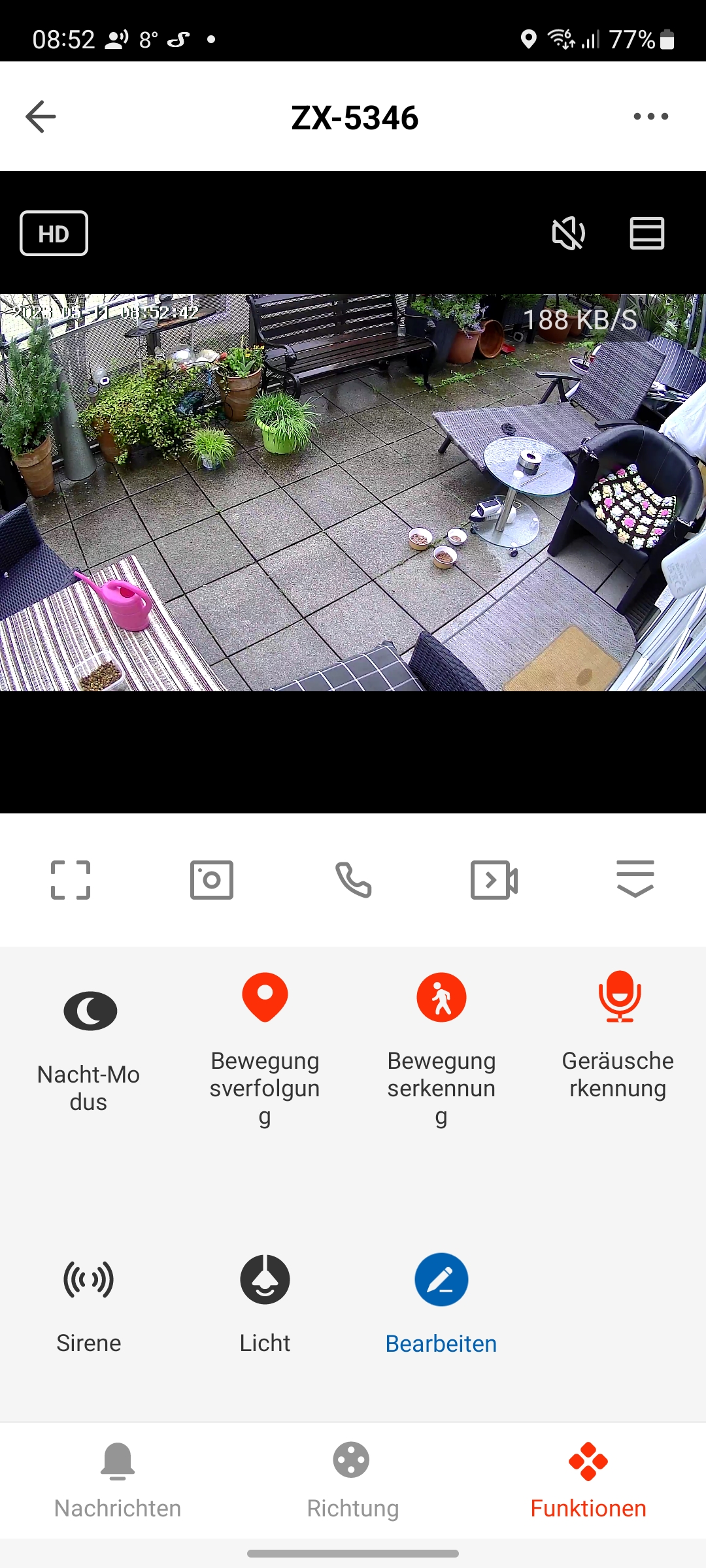Start two-way talk with phone icon
This screenshot has width=706, height=1568.
(353, 880)
